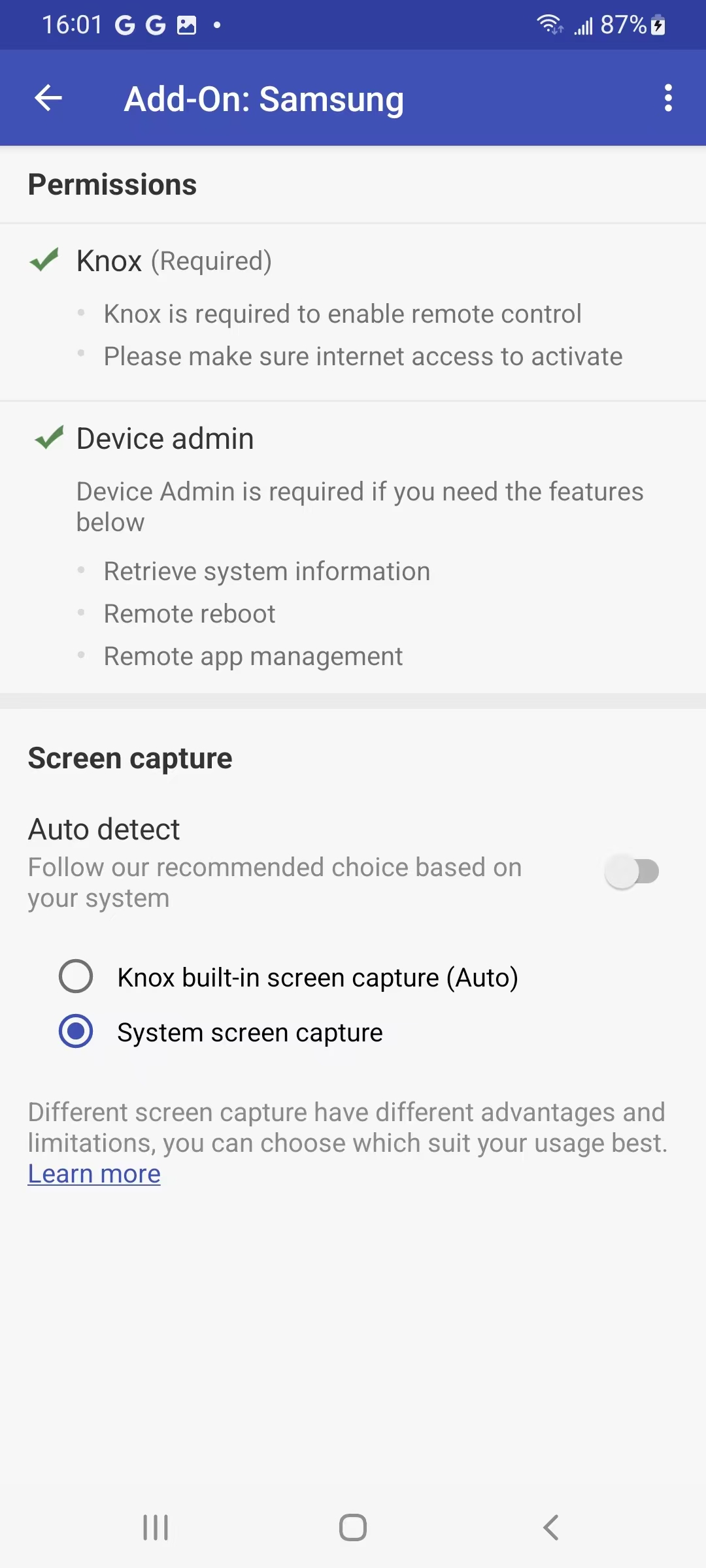The width and height of the screenshot is (706, 1568).
Task: Choose System screen capture option
Action: coord(220,1032)
